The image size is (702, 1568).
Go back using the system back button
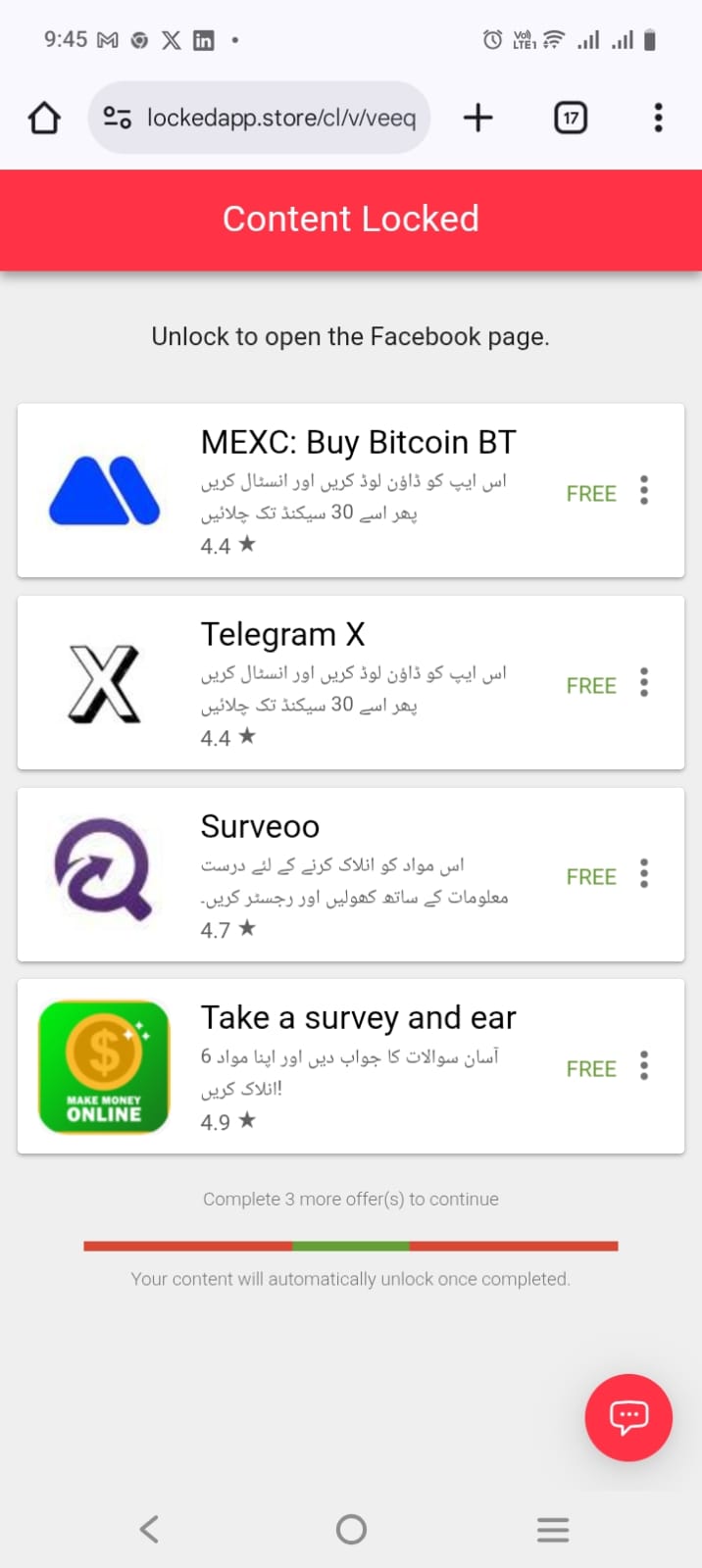[x=149, y=1529]
